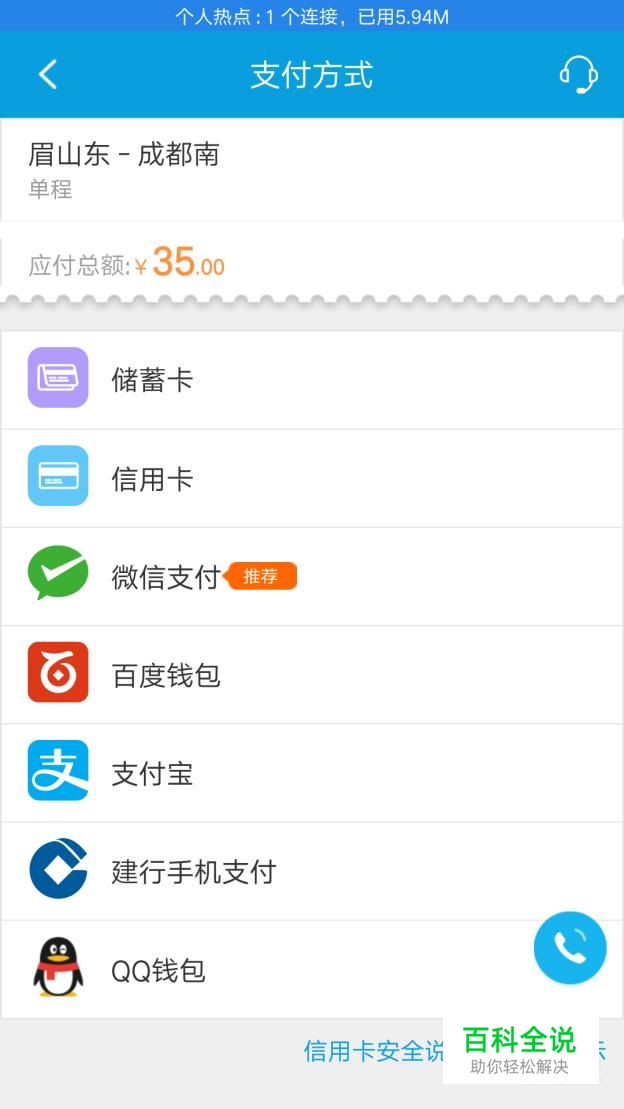This screenshot has width=624, height=1109.
Task: Select QQ钱包 to pay
Action: (312, 970)
